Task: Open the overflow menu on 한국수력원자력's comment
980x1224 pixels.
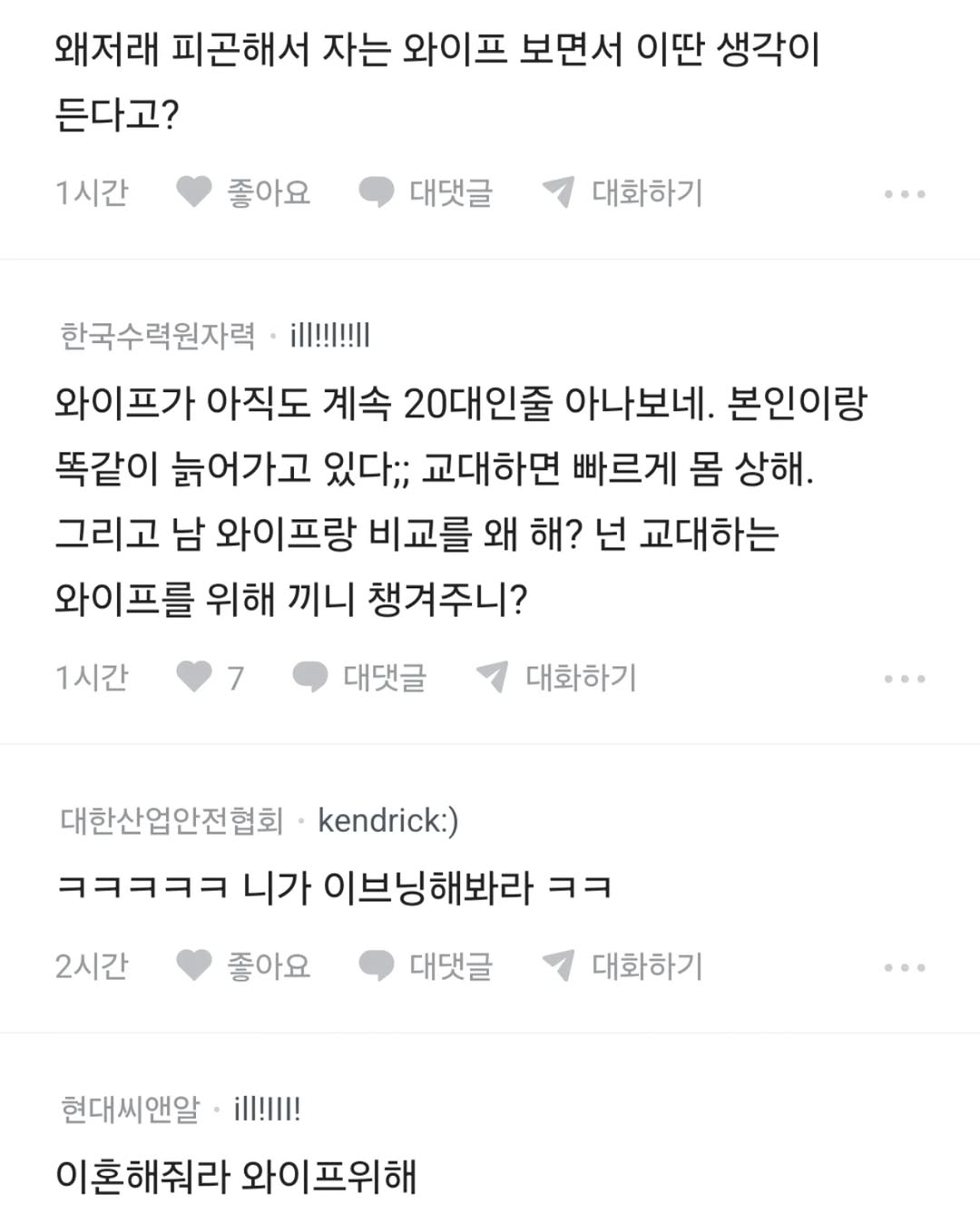Action: (x=905, y=678)
